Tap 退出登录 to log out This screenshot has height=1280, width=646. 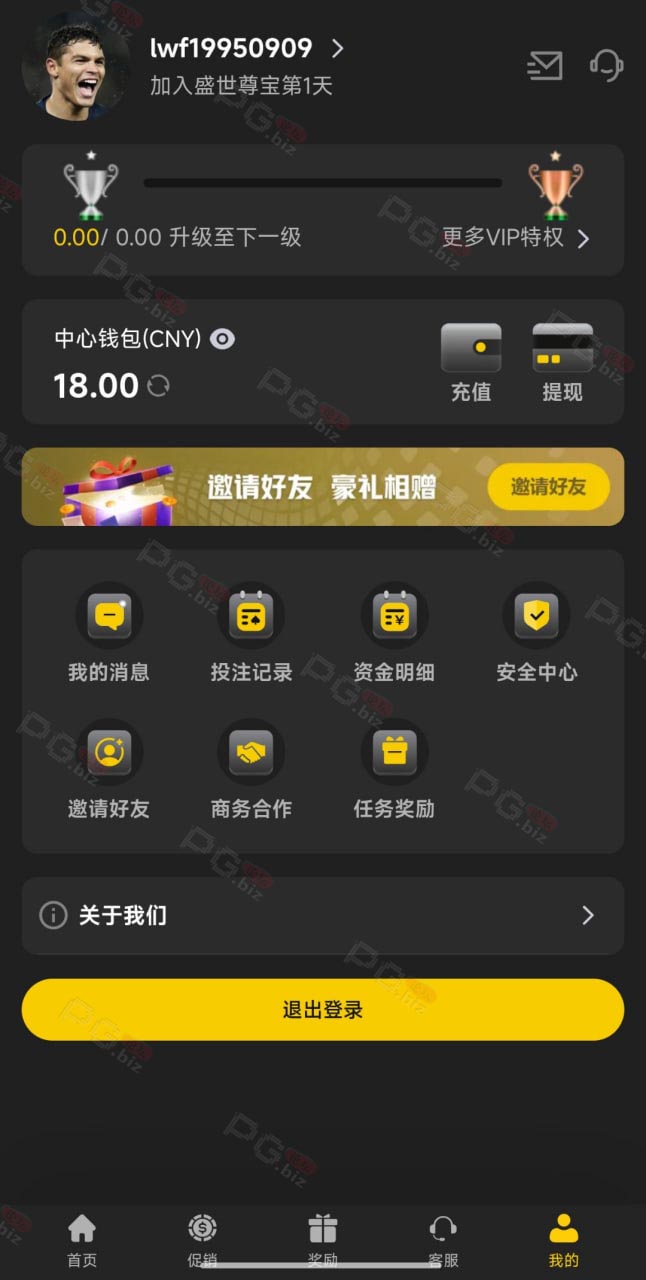[x=323, y=1010]
